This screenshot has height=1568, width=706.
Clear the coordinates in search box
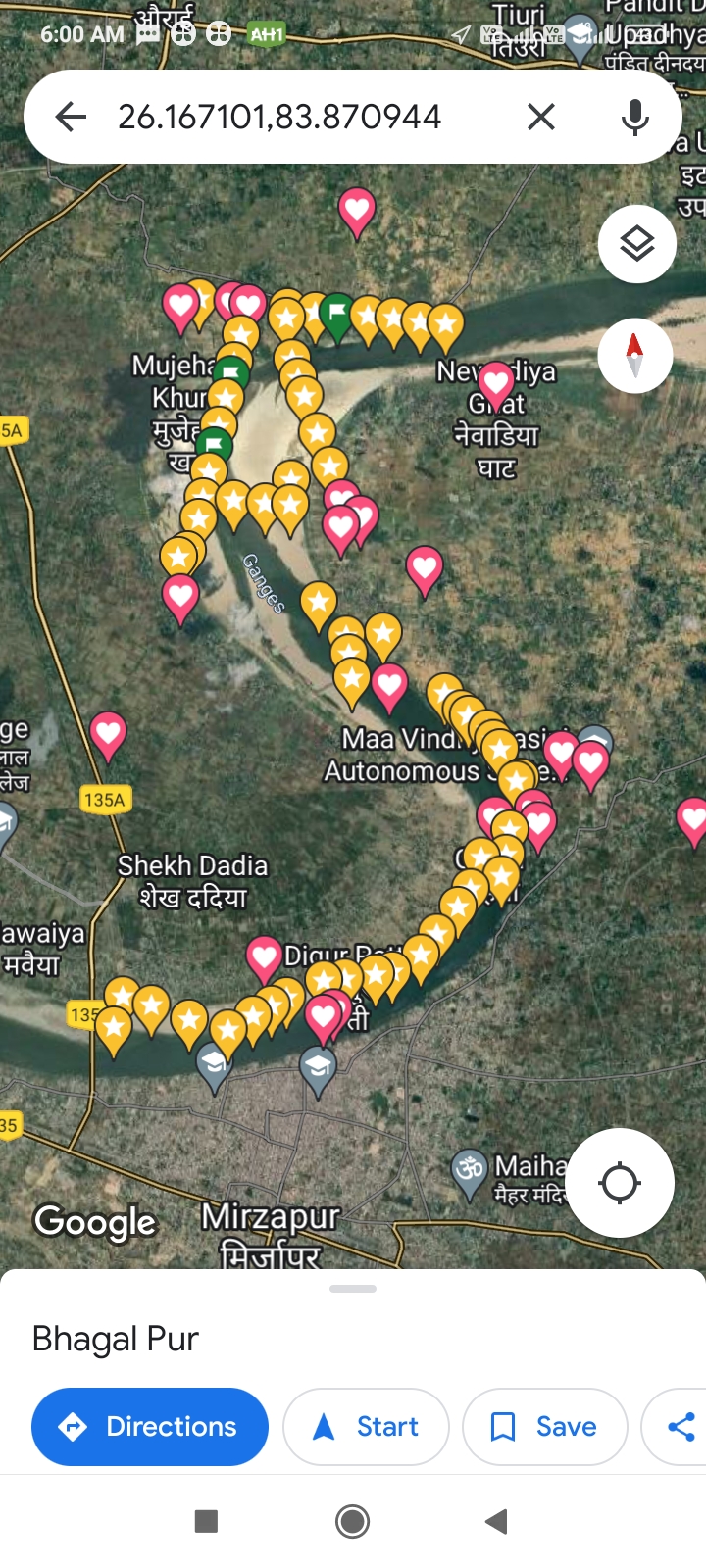pyautogui.click(x=540, y=118)
